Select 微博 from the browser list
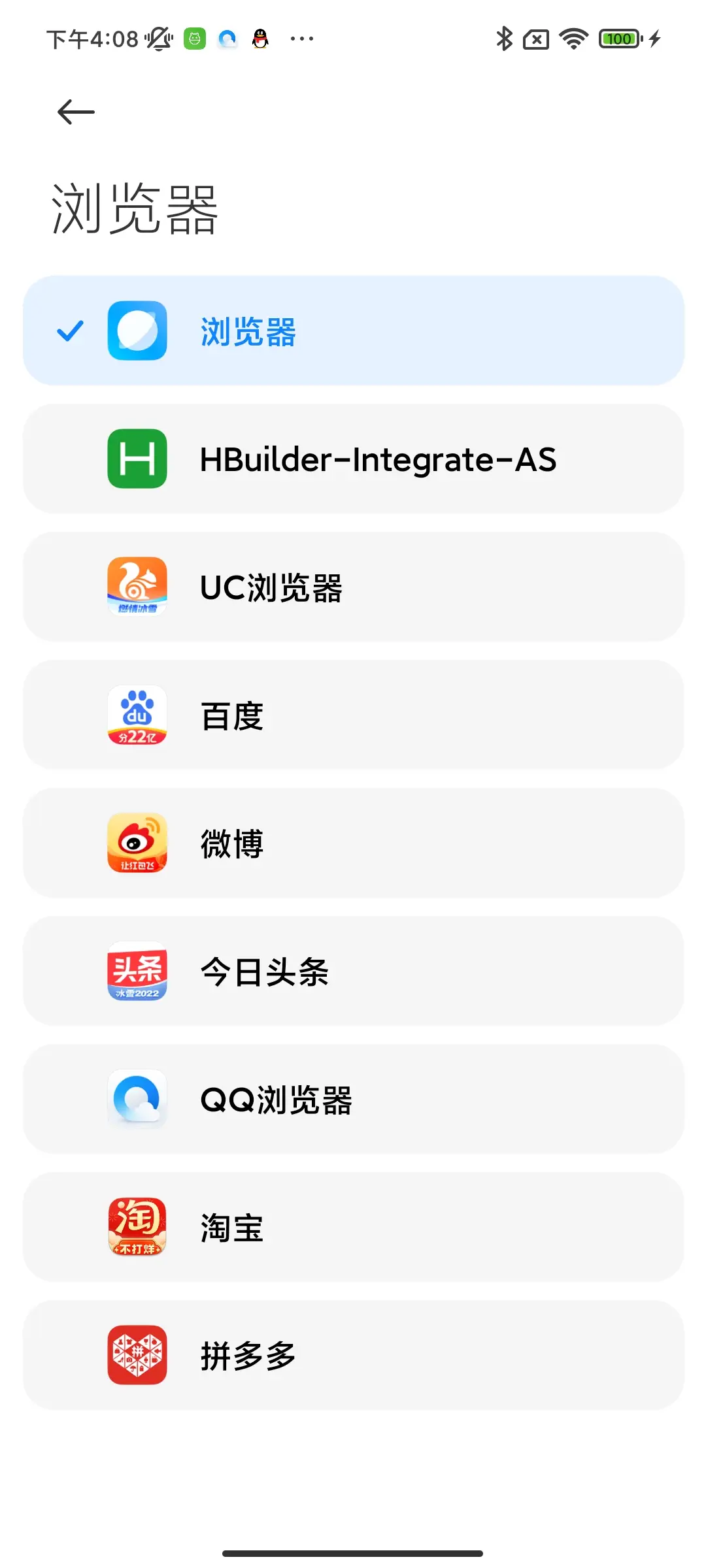Image resolution: width=706 pixels, height=1568 pixels. coord(353,843)
